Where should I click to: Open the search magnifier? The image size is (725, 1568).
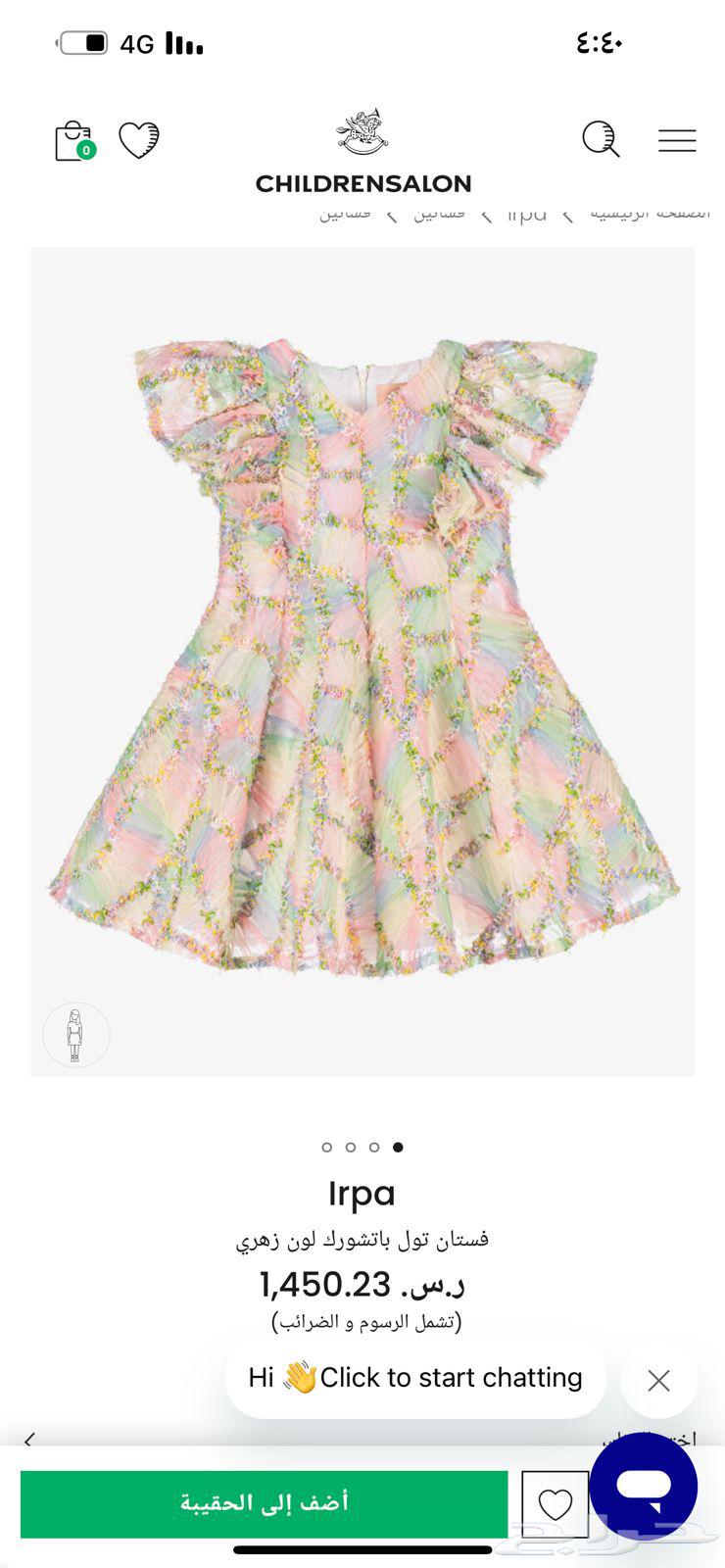(x=601, y=139)
